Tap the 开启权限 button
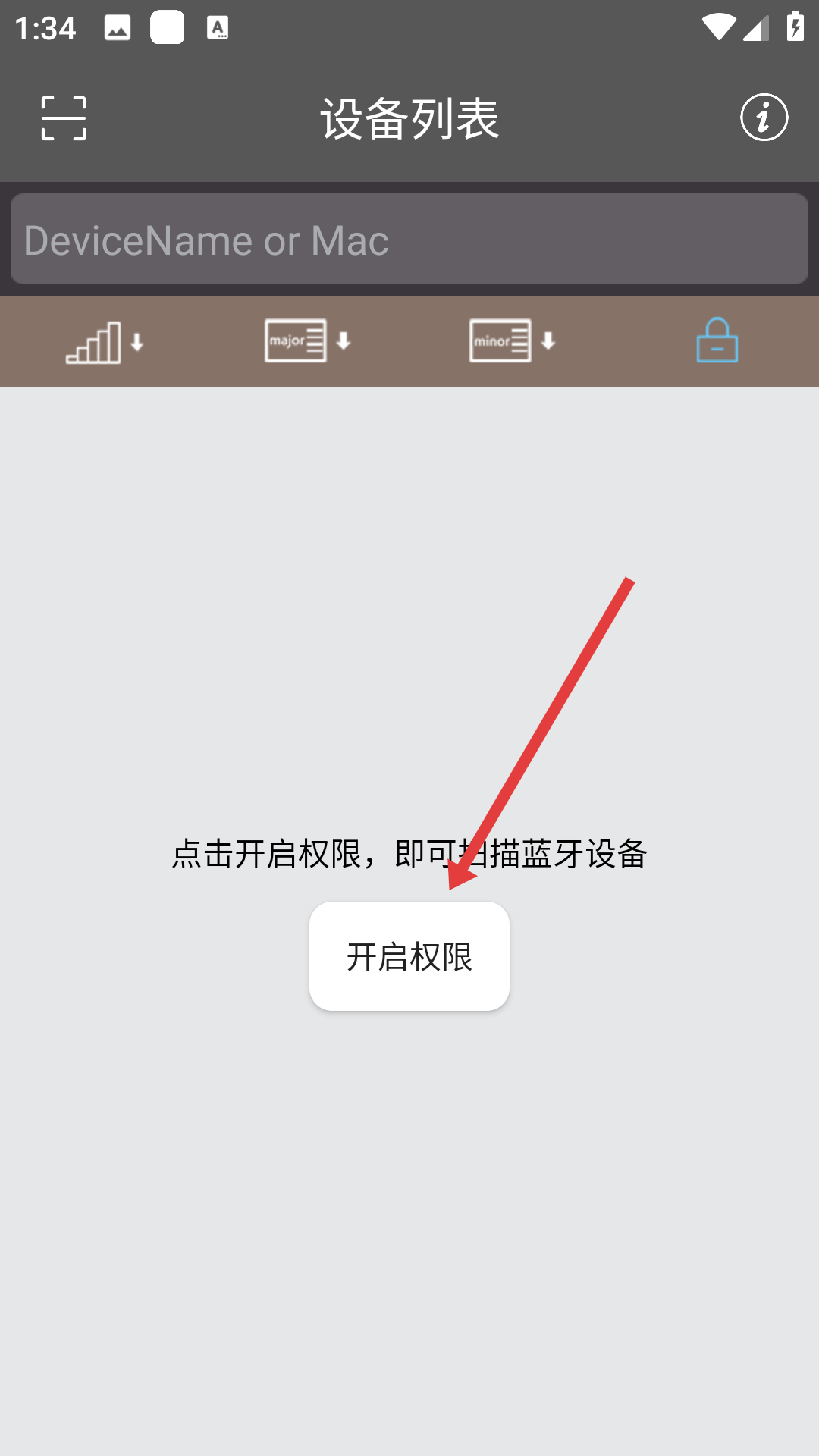This screenshot has width=819, height=1456. (409, 956)
